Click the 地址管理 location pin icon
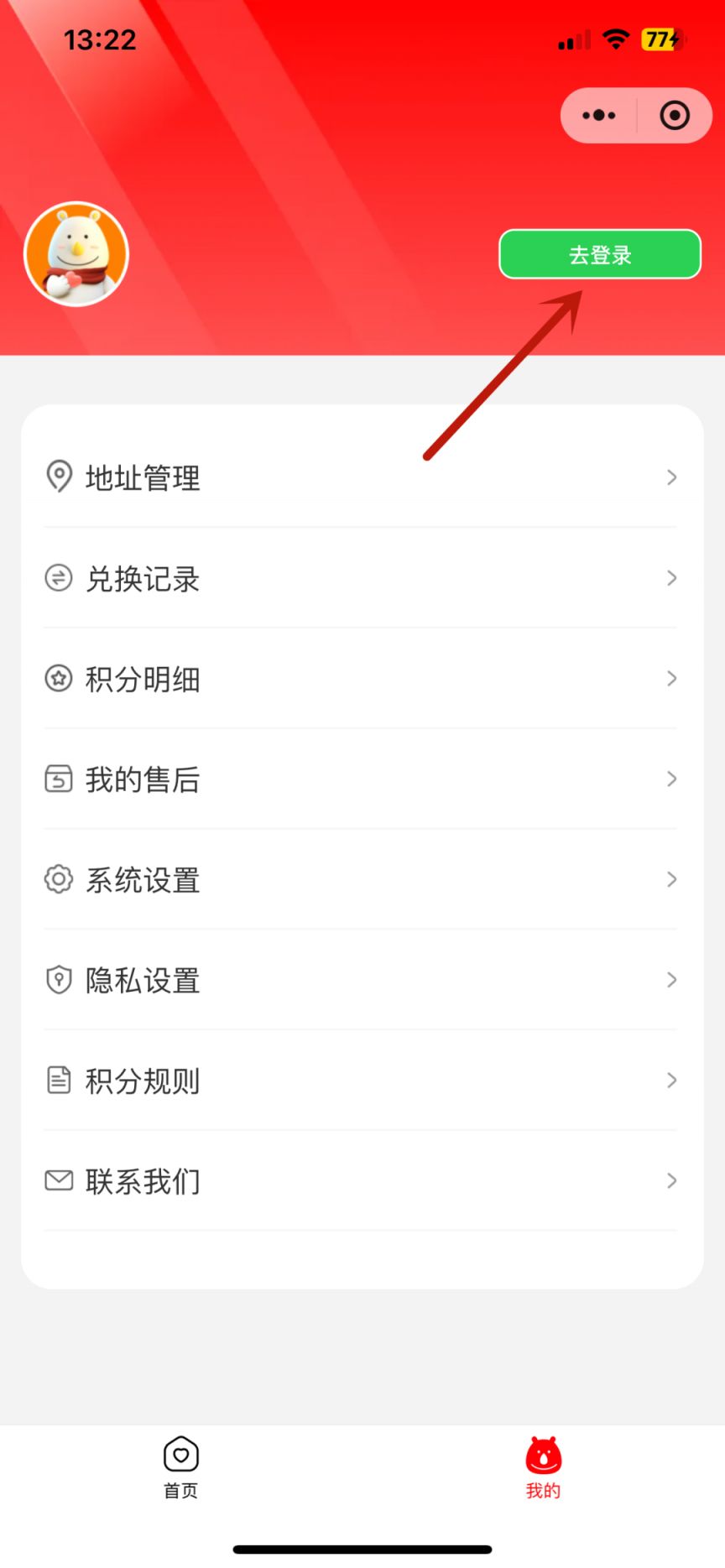 click(x=58, y=477)
